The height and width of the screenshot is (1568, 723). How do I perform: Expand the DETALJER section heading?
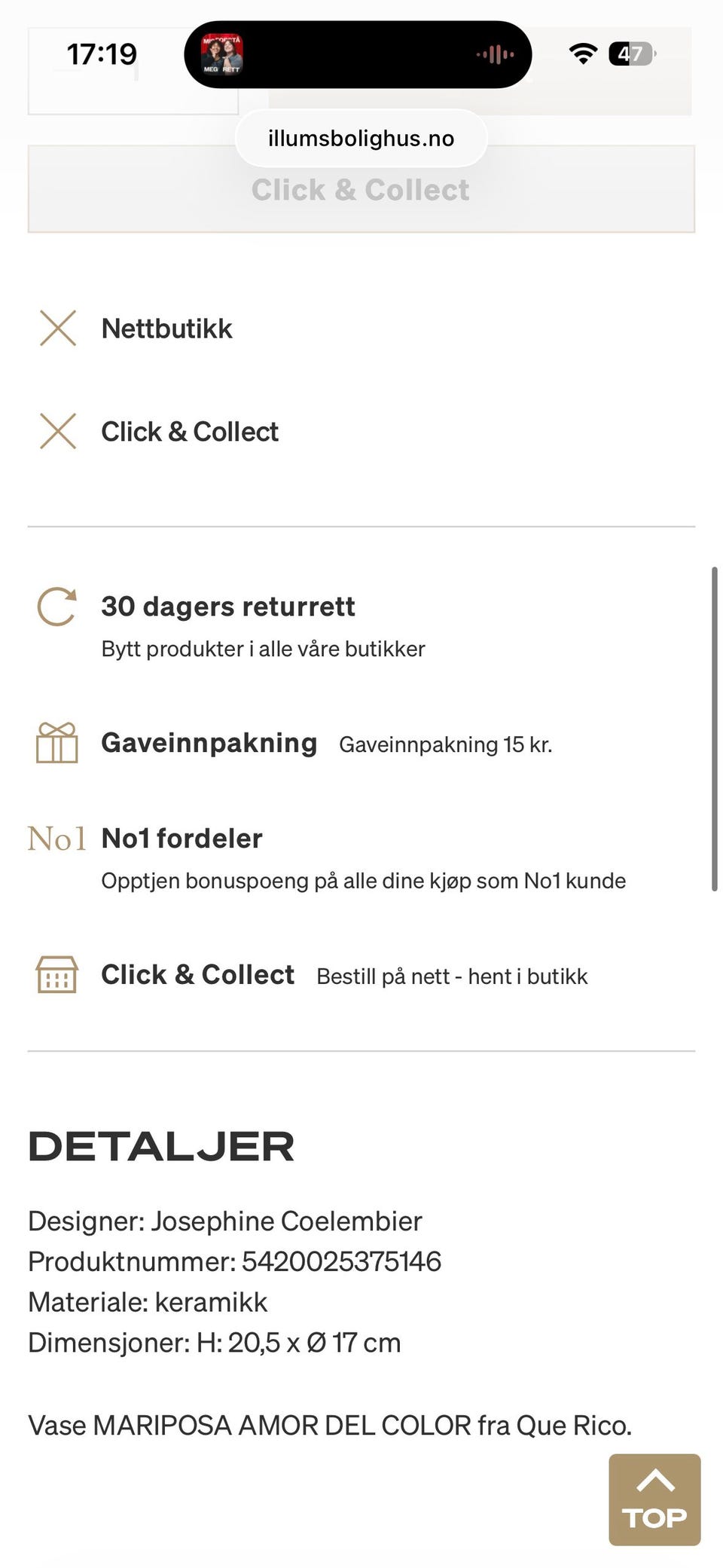(160, 1146)
